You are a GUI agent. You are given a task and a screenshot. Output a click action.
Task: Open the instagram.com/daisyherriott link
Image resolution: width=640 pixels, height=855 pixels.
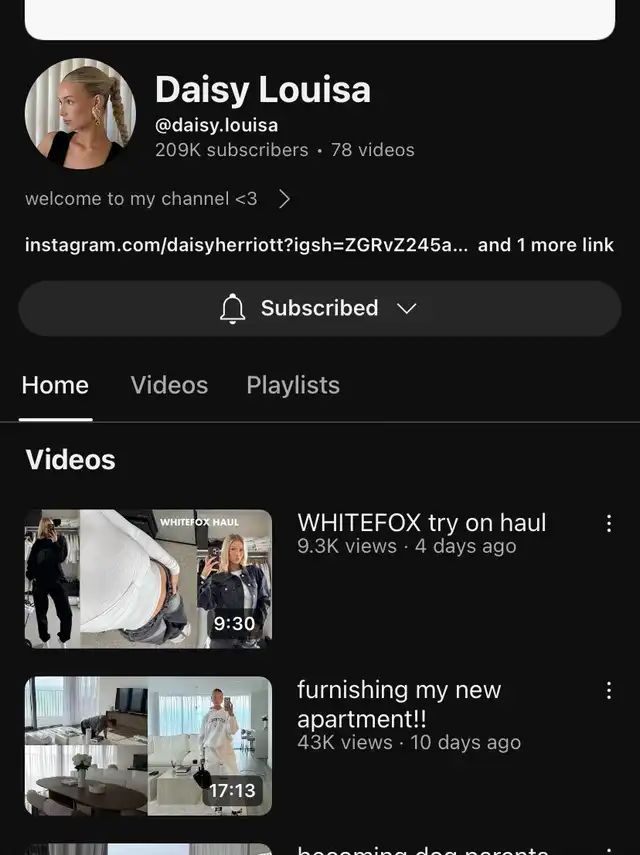coord(245,245)
